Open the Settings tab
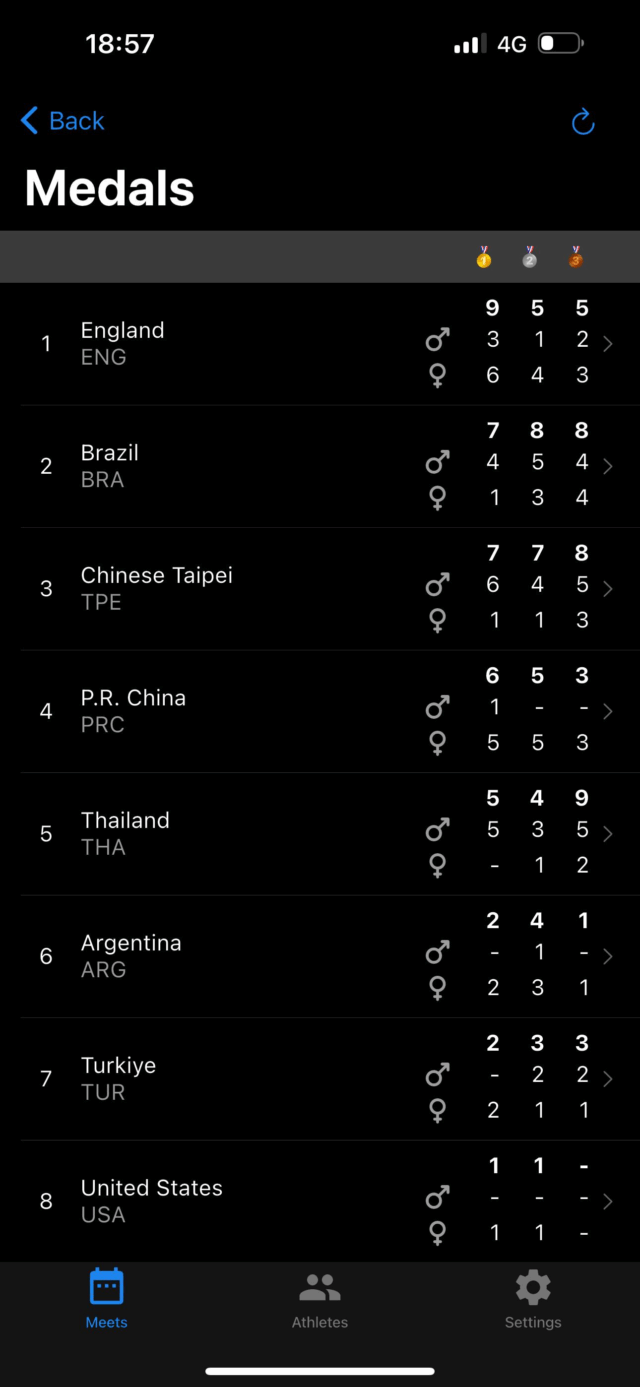The image size is (640, 1387). pos(533,1299)
